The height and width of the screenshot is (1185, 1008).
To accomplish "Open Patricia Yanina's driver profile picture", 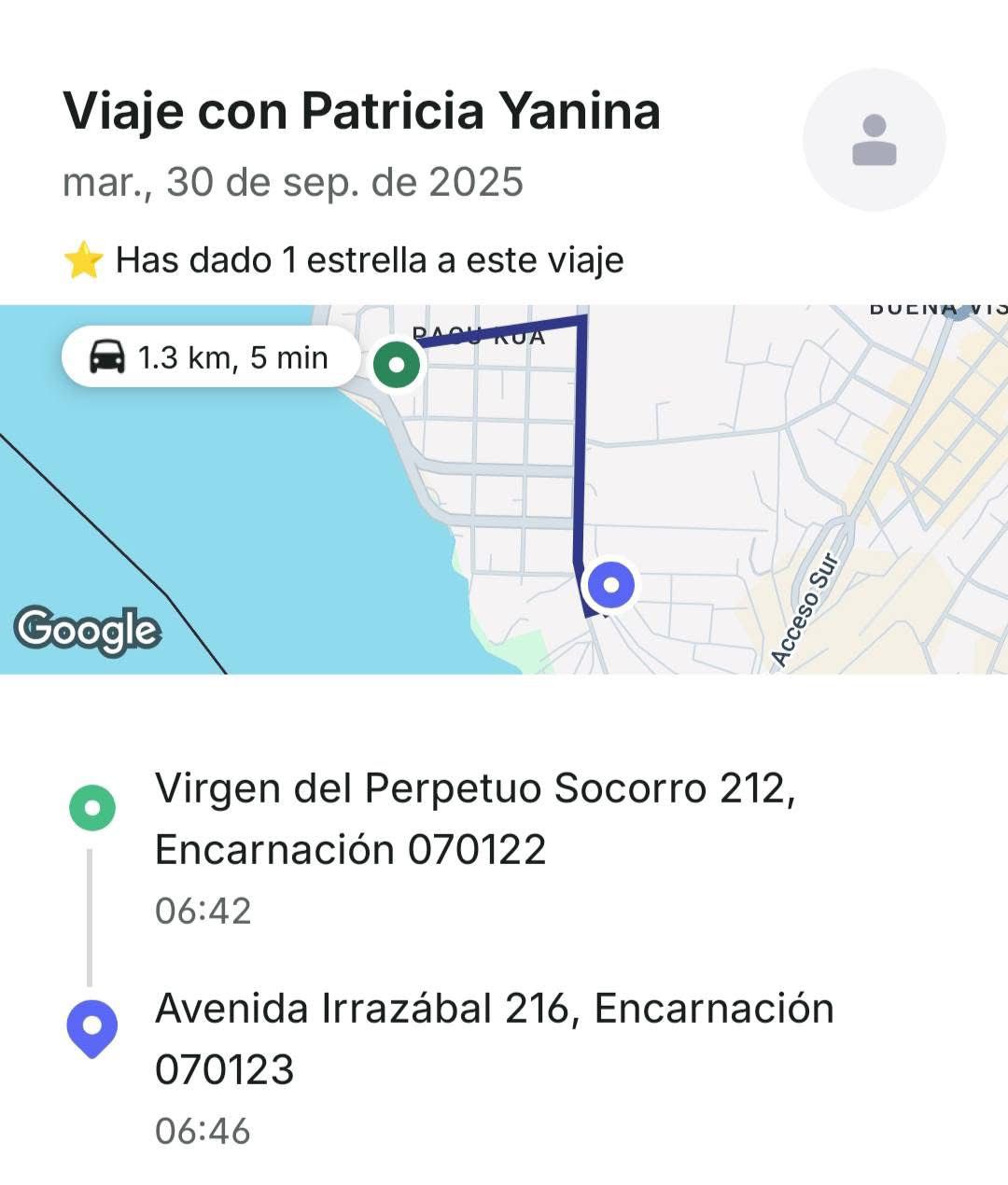I will click(874, 140).
